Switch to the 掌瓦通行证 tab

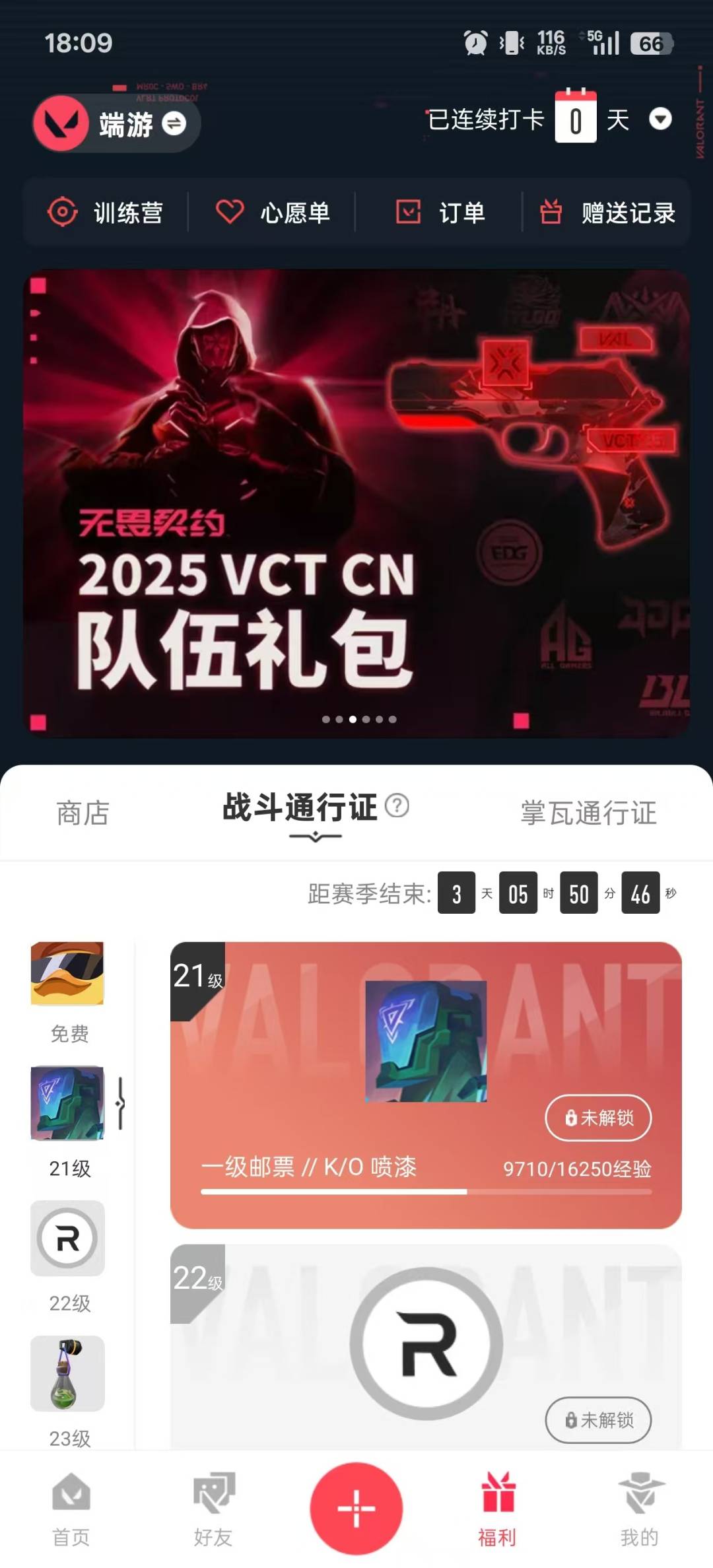point(589,814)
